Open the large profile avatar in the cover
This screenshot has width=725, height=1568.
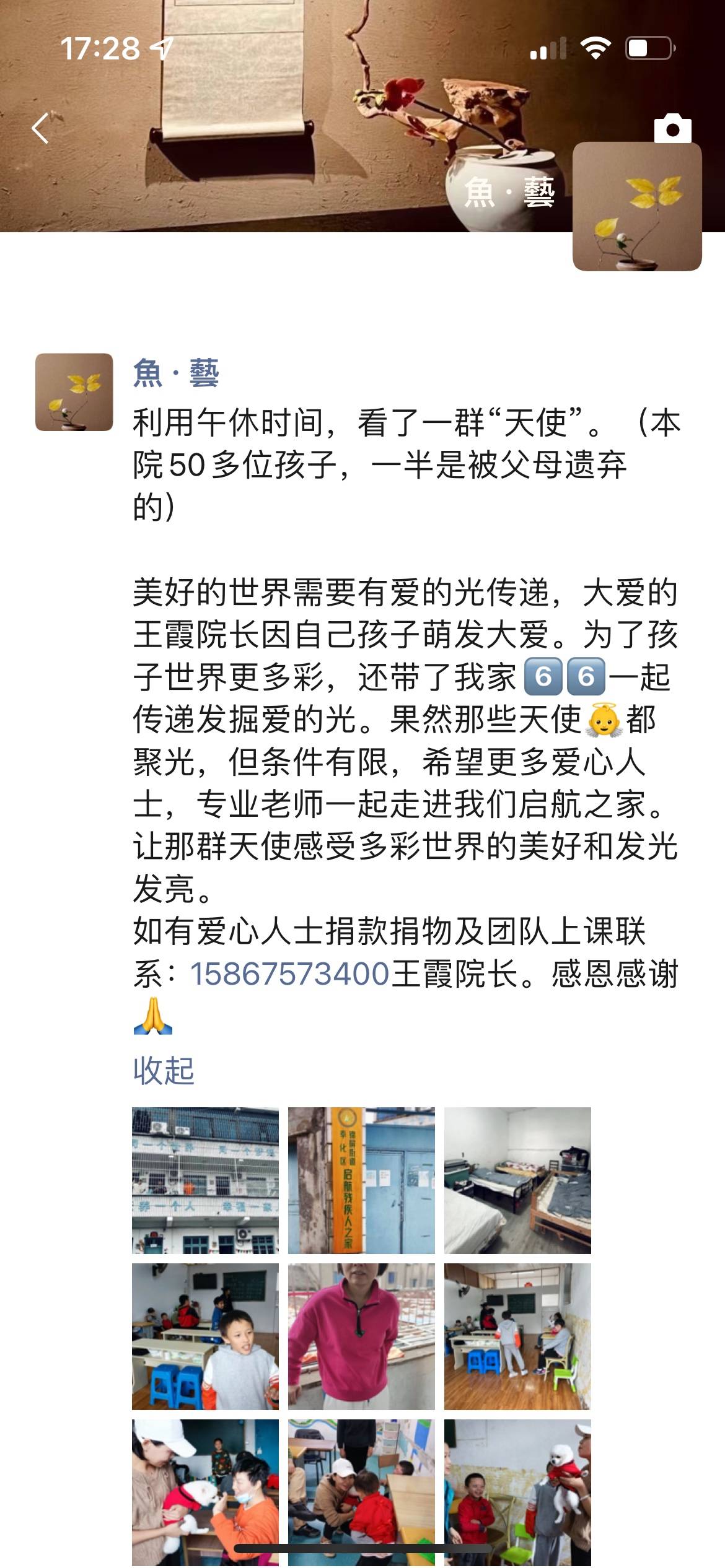click(637, 207)
